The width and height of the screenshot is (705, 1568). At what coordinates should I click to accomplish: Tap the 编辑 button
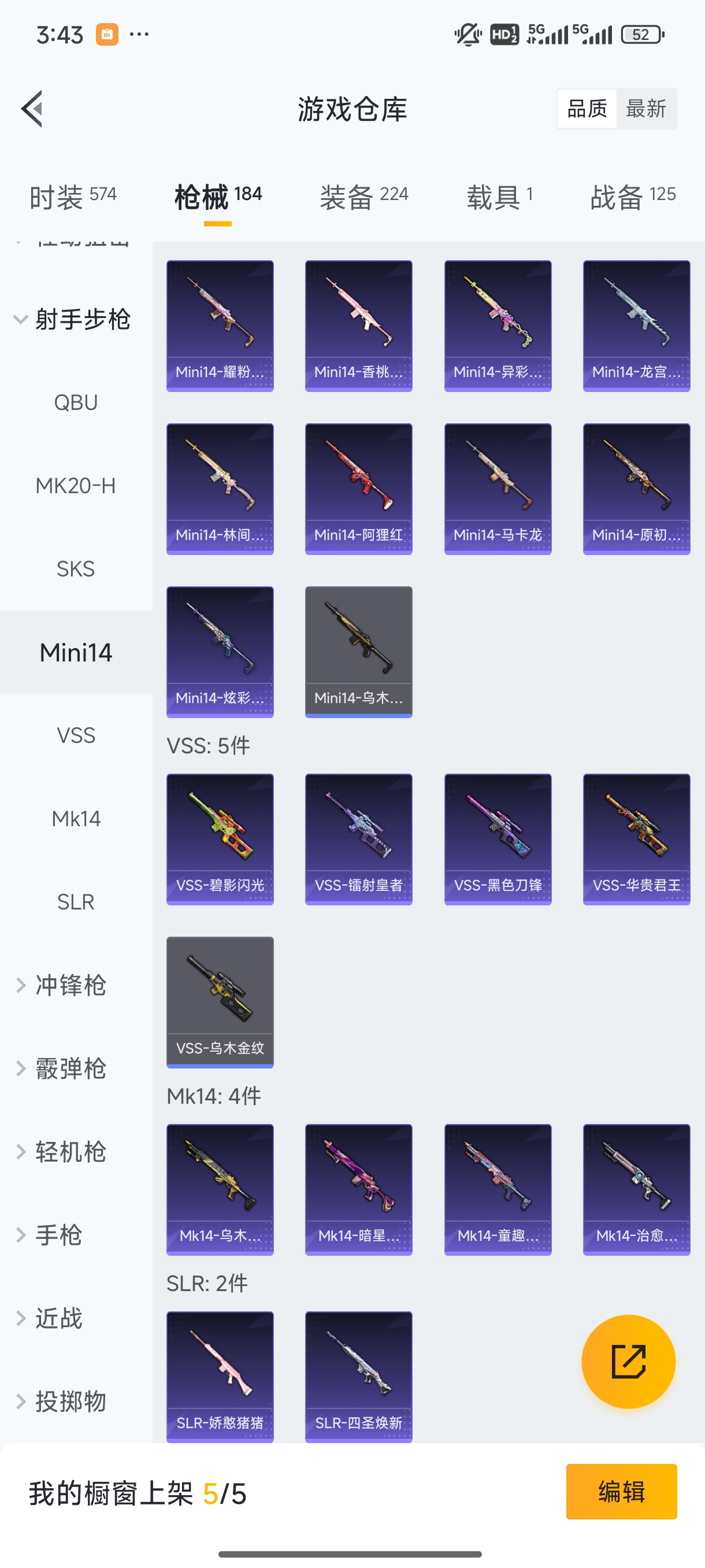[x=621, y=1491]
